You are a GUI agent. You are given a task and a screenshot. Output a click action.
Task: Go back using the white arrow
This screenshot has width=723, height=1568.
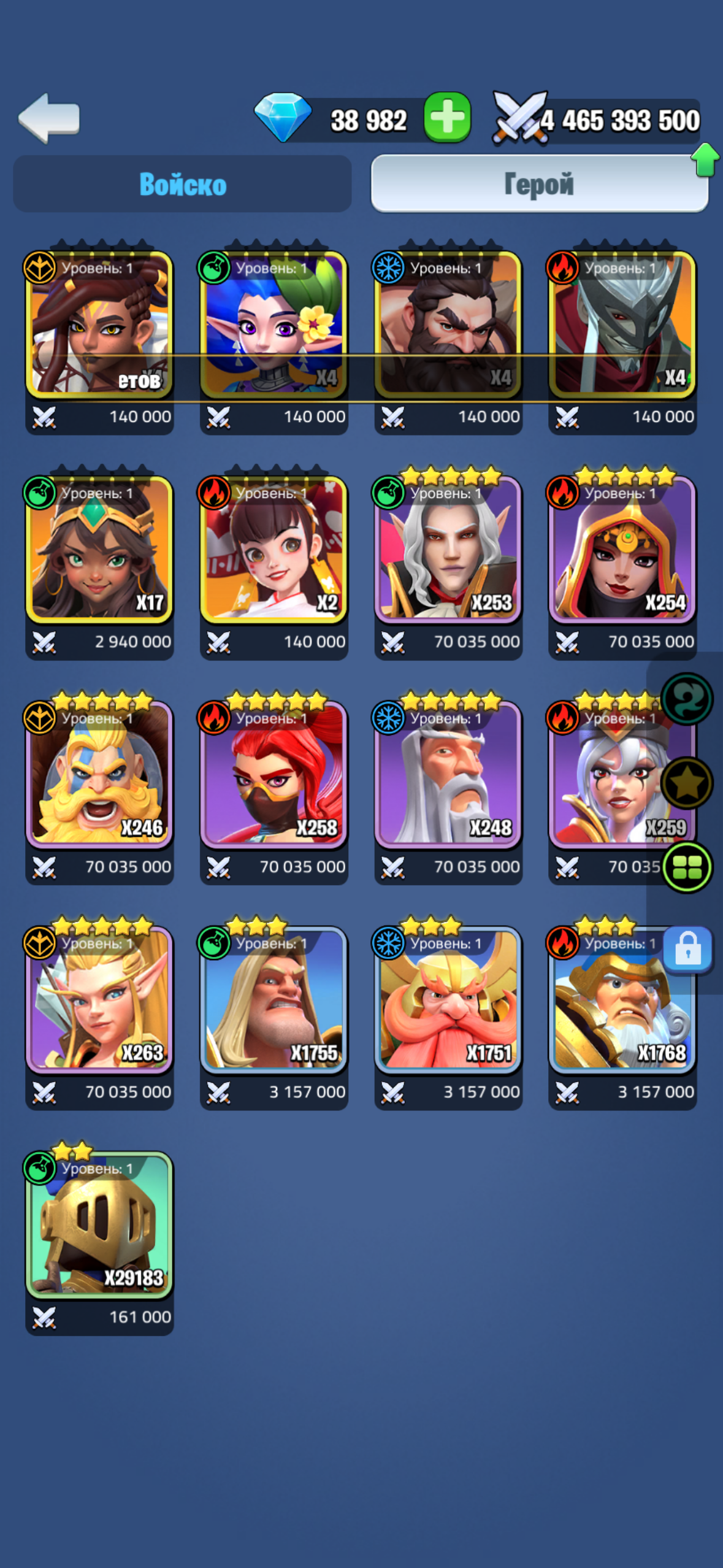(49, 118)
